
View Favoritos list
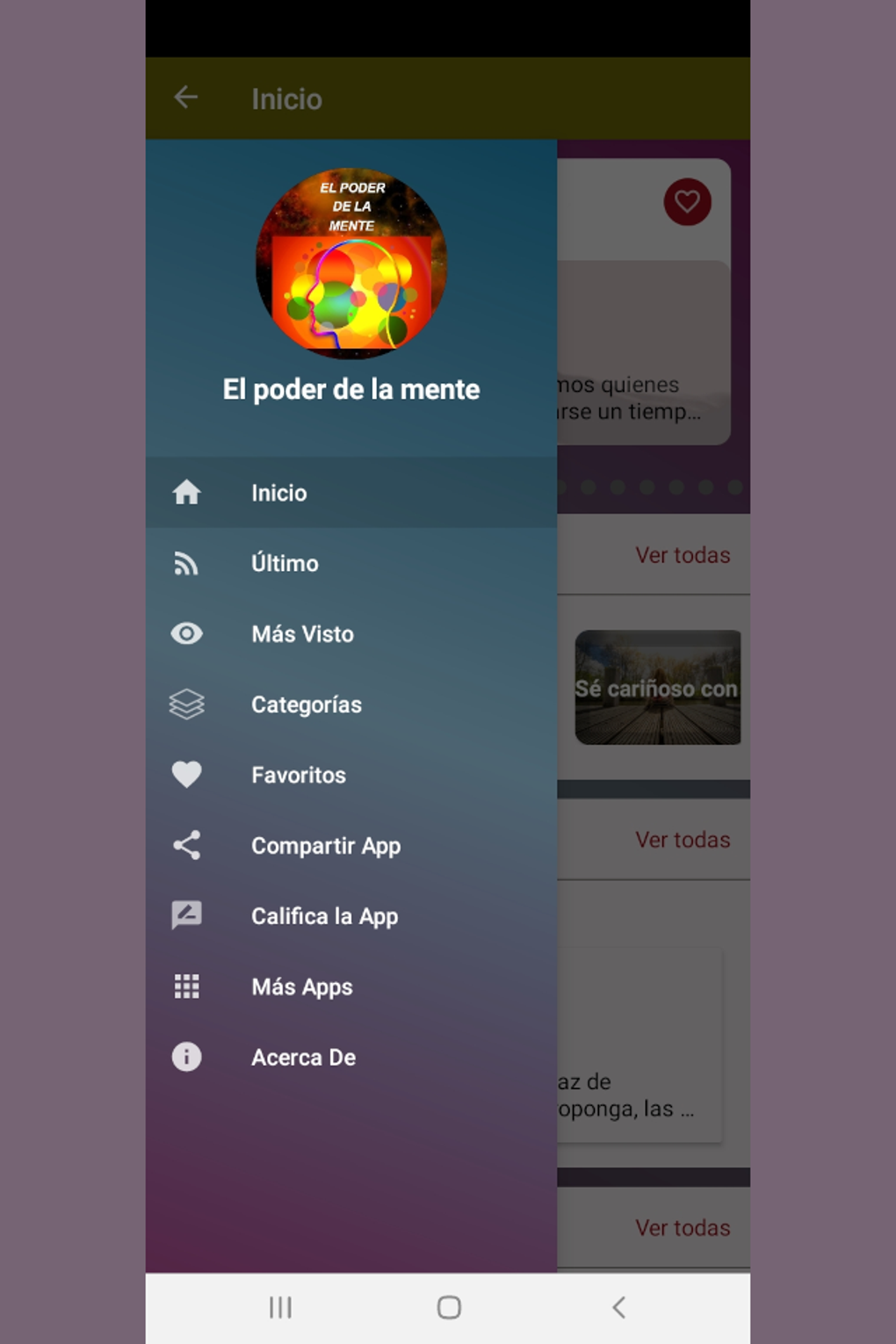pos(351,775)
